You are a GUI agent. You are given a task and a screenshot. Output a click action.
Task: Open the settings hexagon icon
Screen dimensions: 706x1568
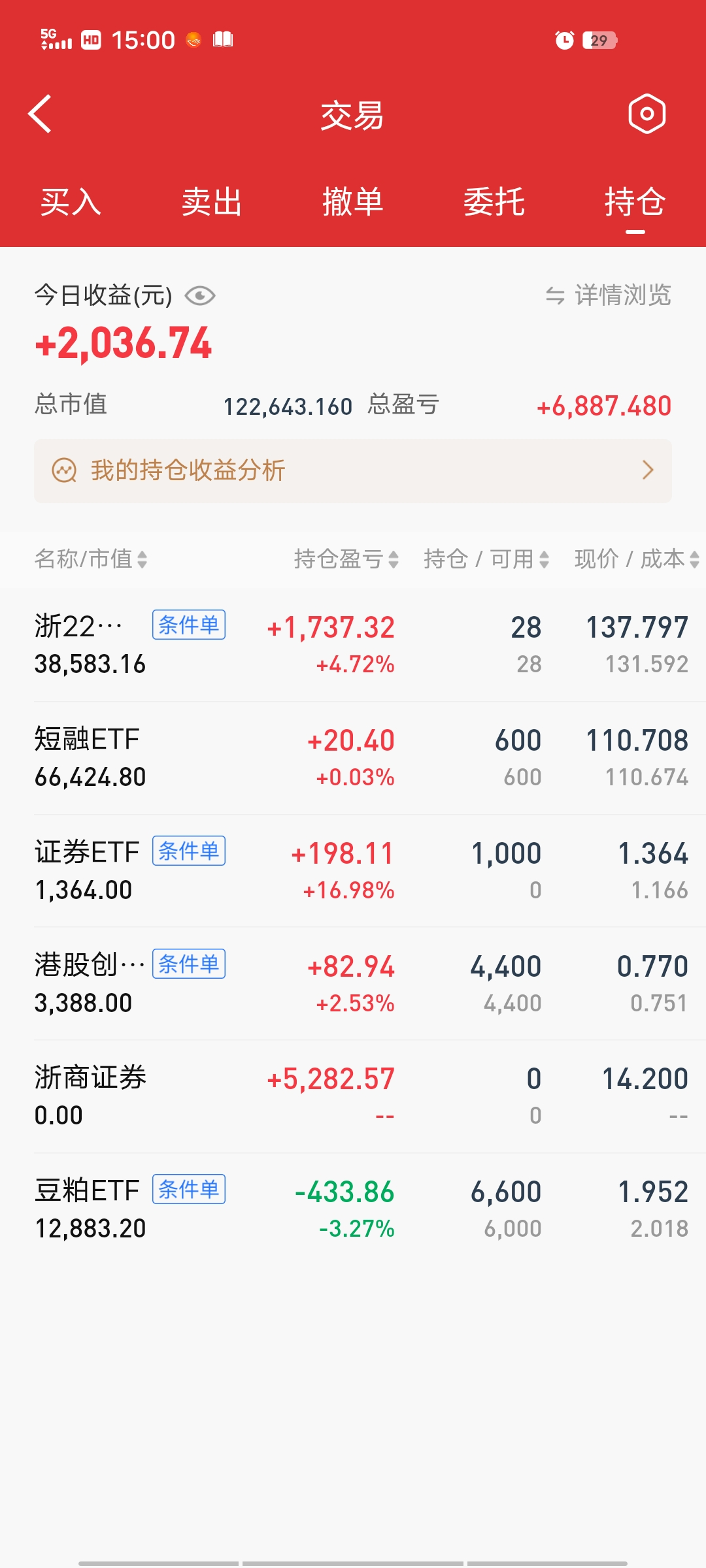(647, 114)
